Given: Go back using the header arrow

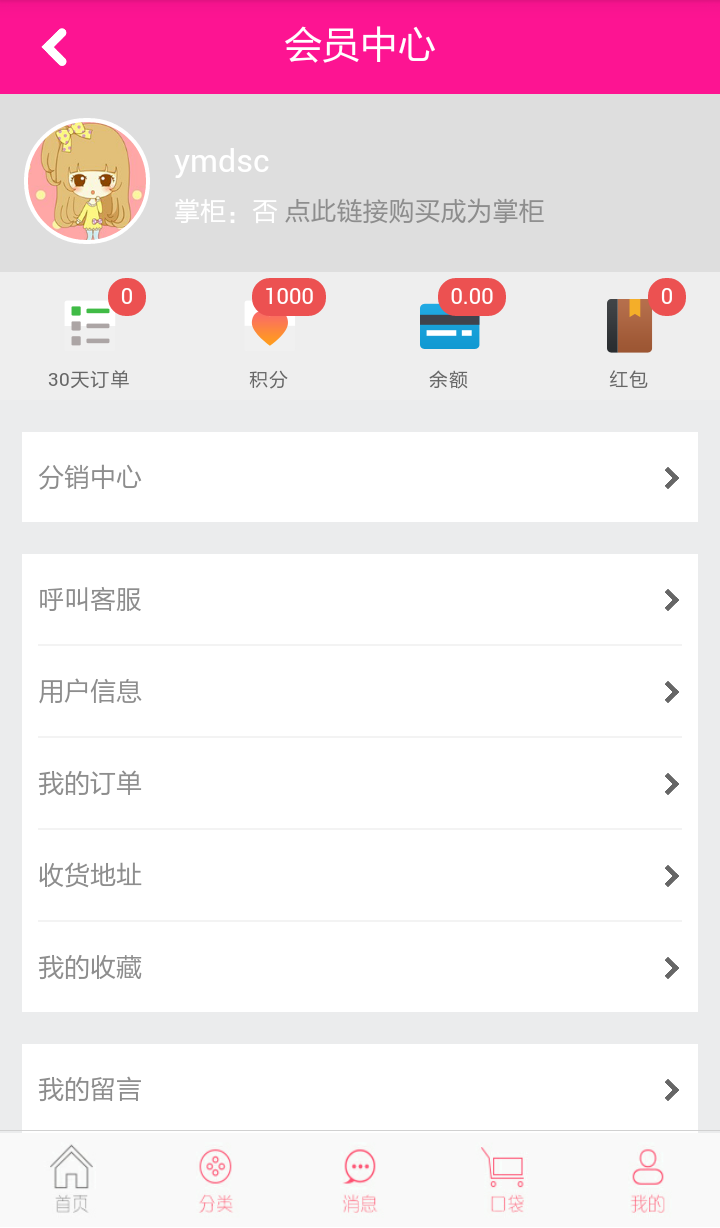Looking at the screenshot, I should coord(55,47).
